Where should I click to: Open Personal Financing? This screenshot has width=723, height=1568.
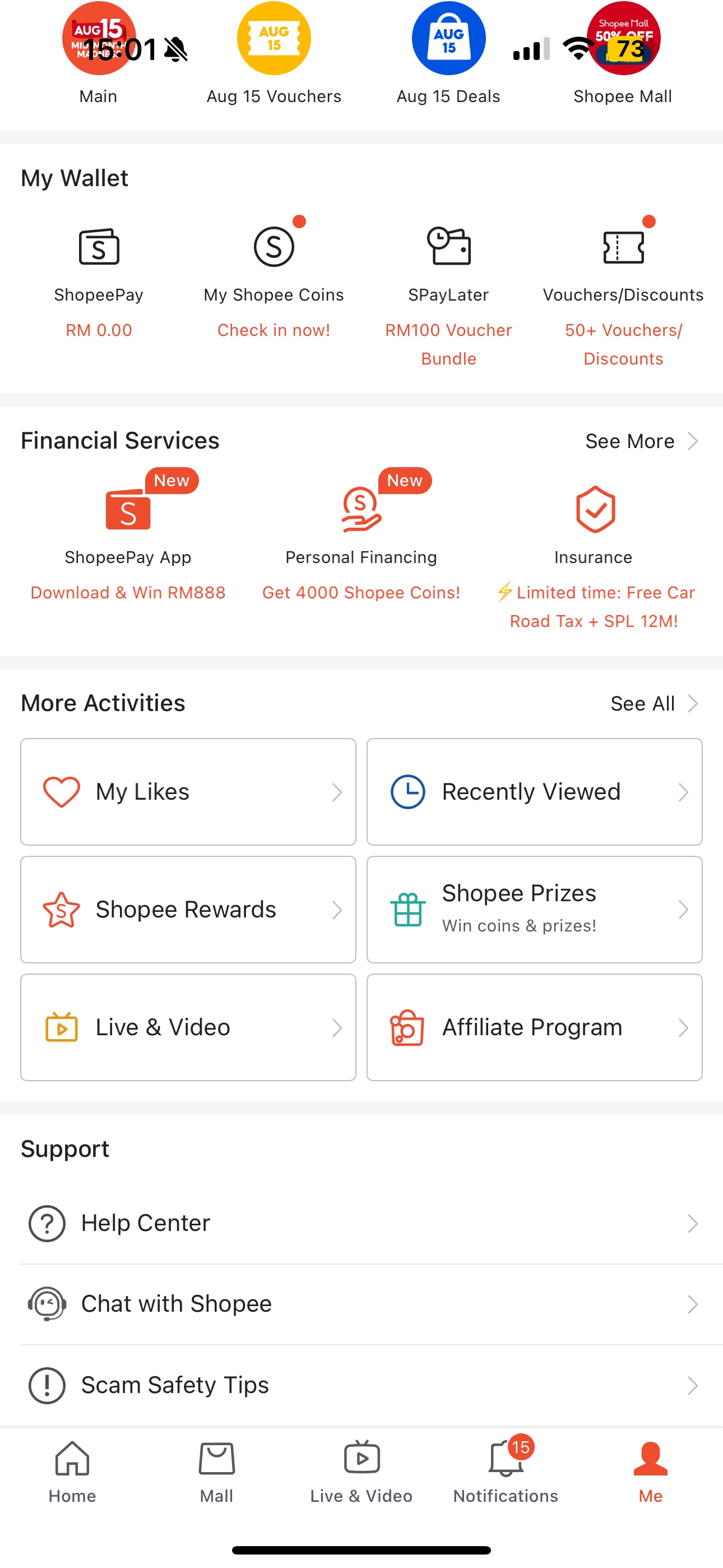(361, 536)
